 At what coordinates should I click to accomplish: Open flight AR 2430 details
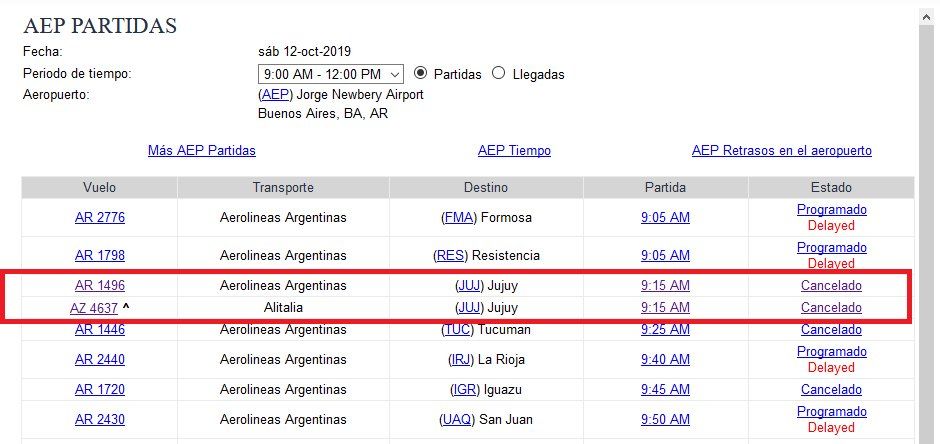tap(100, 420)
